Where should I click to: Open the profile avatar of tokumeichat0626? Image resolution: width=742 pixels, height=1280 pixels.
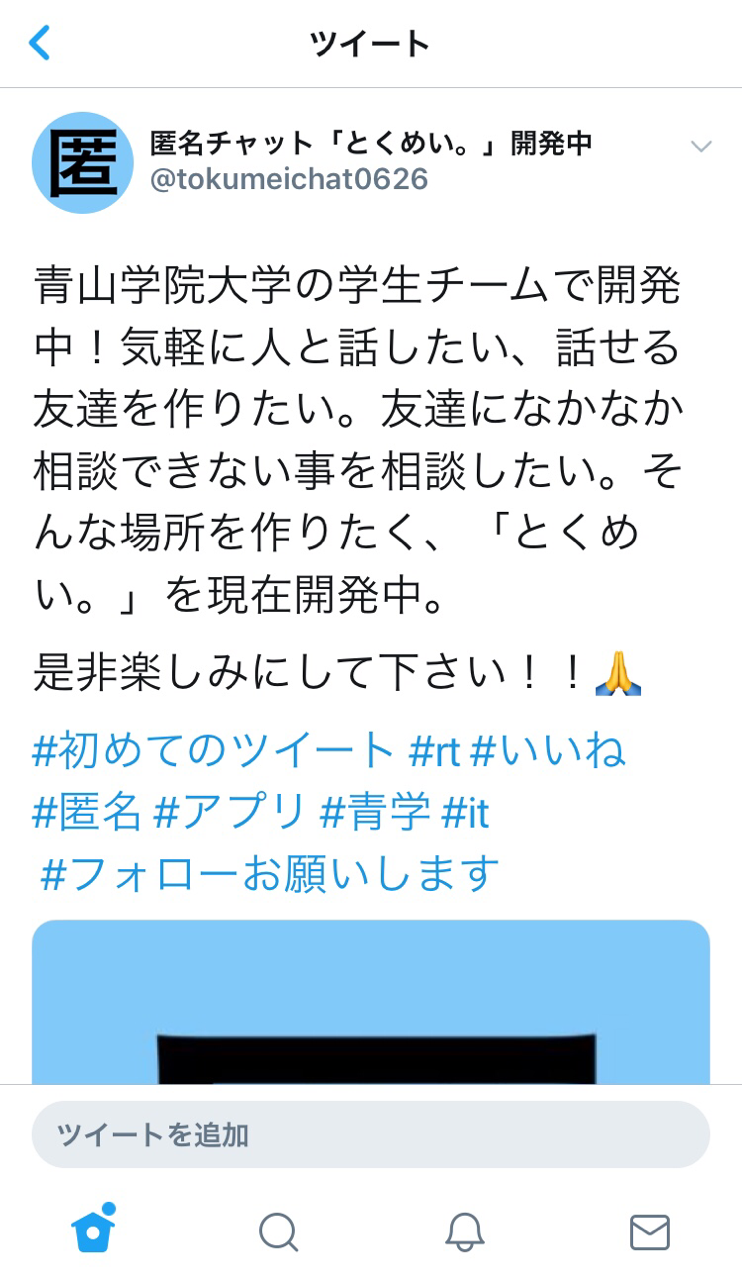coord(83,163)
